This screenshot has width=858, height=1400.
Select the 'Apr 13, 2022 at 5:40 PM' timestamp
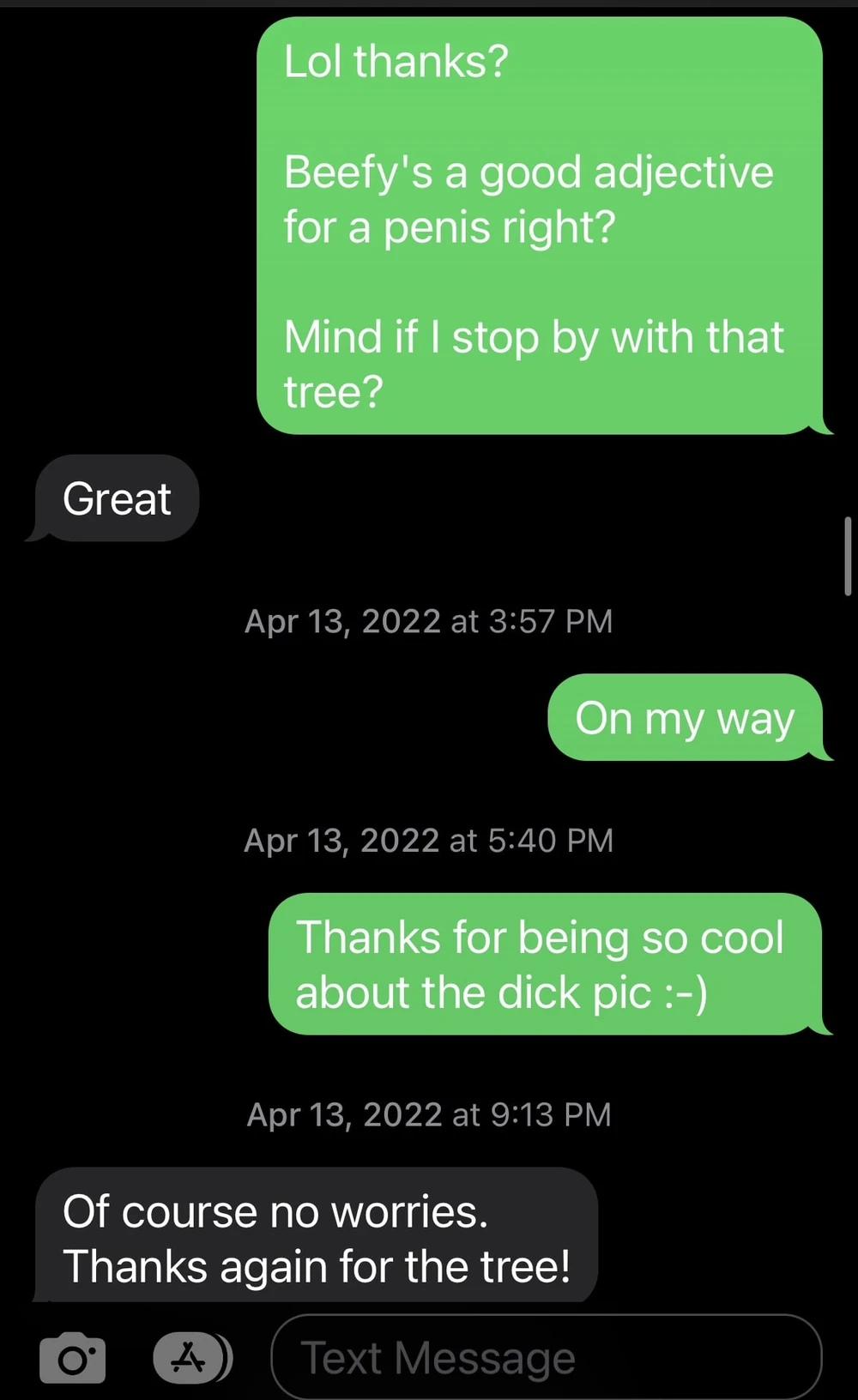(x=429, y=840)
